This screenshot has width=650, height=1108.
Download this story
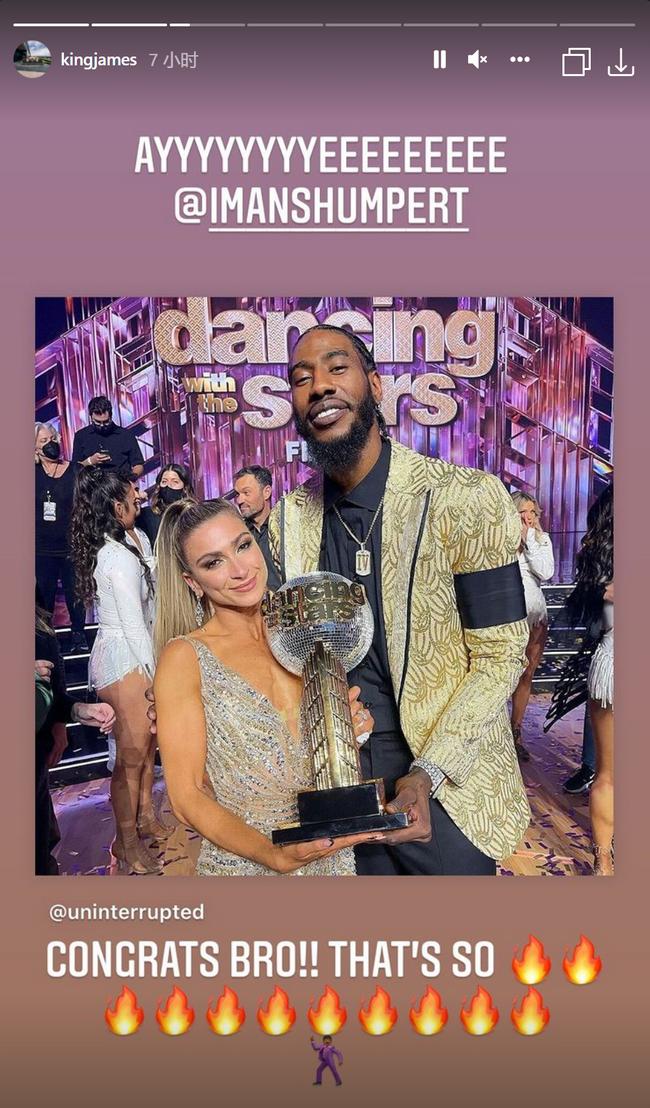click(620, 62)
